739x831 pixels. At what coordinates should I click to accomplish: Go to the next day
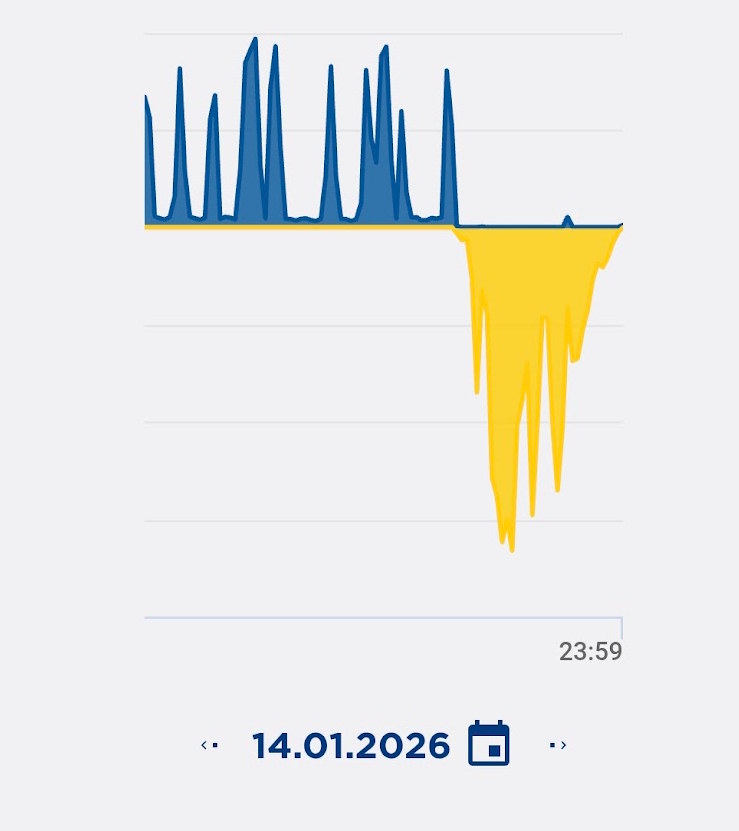558,745
